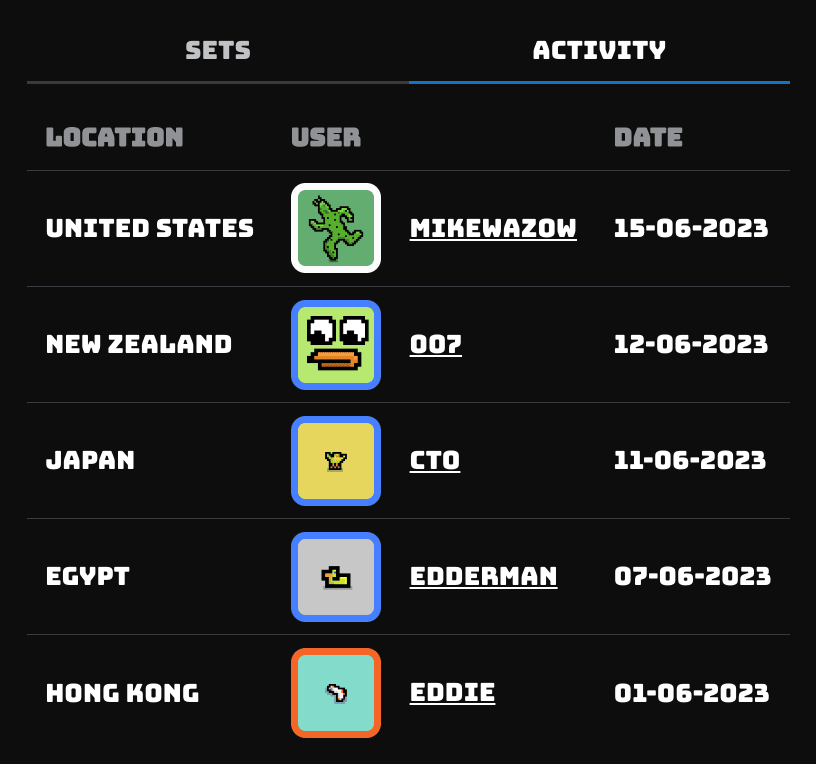816x764 pixels.
Task: Open EDDERMAN's profile link
Action: tap(483, 576)
